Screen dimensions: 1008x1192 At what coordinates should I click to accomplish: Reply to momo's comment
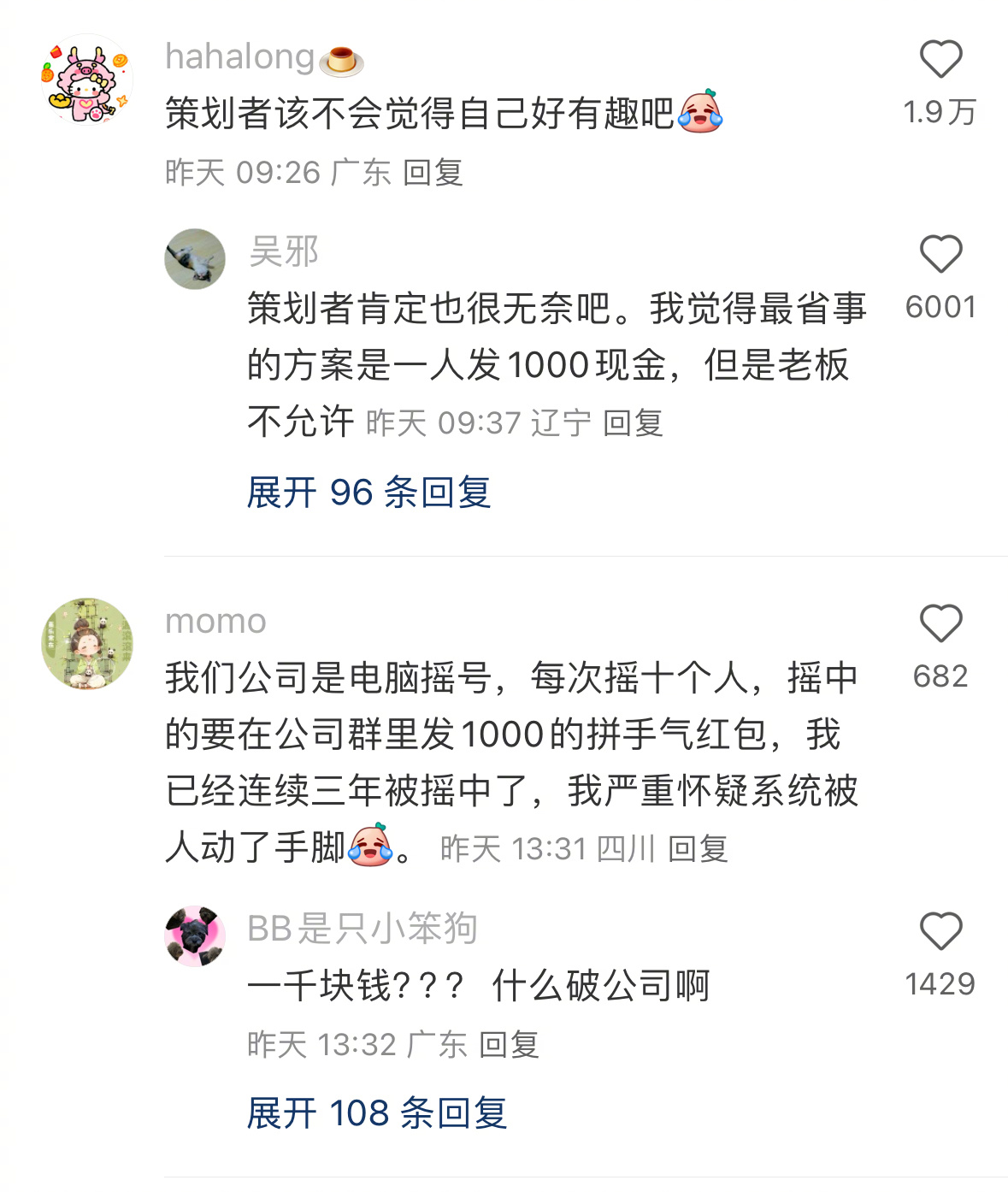click(x=698, y=849)
